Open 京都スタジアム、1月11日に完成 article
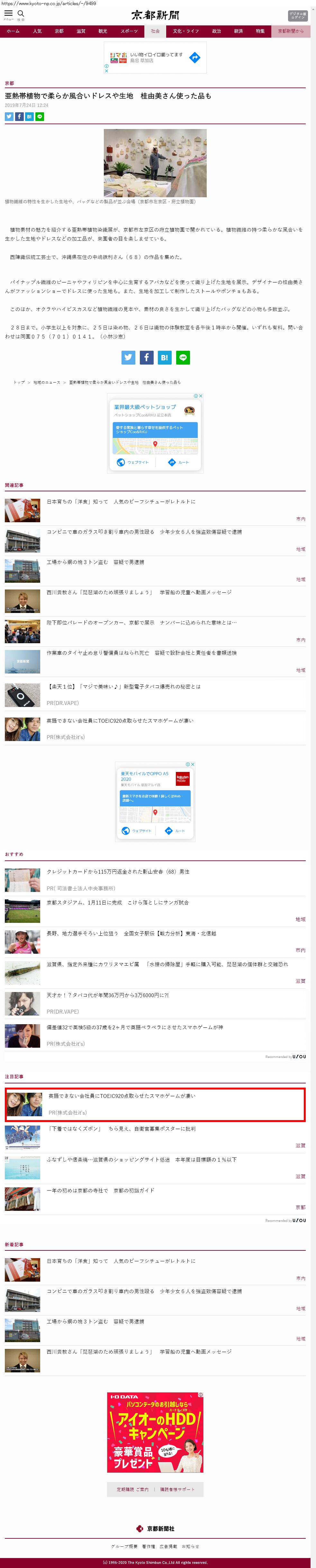Viewport: 316px width, 1568px height. (117, 903)
